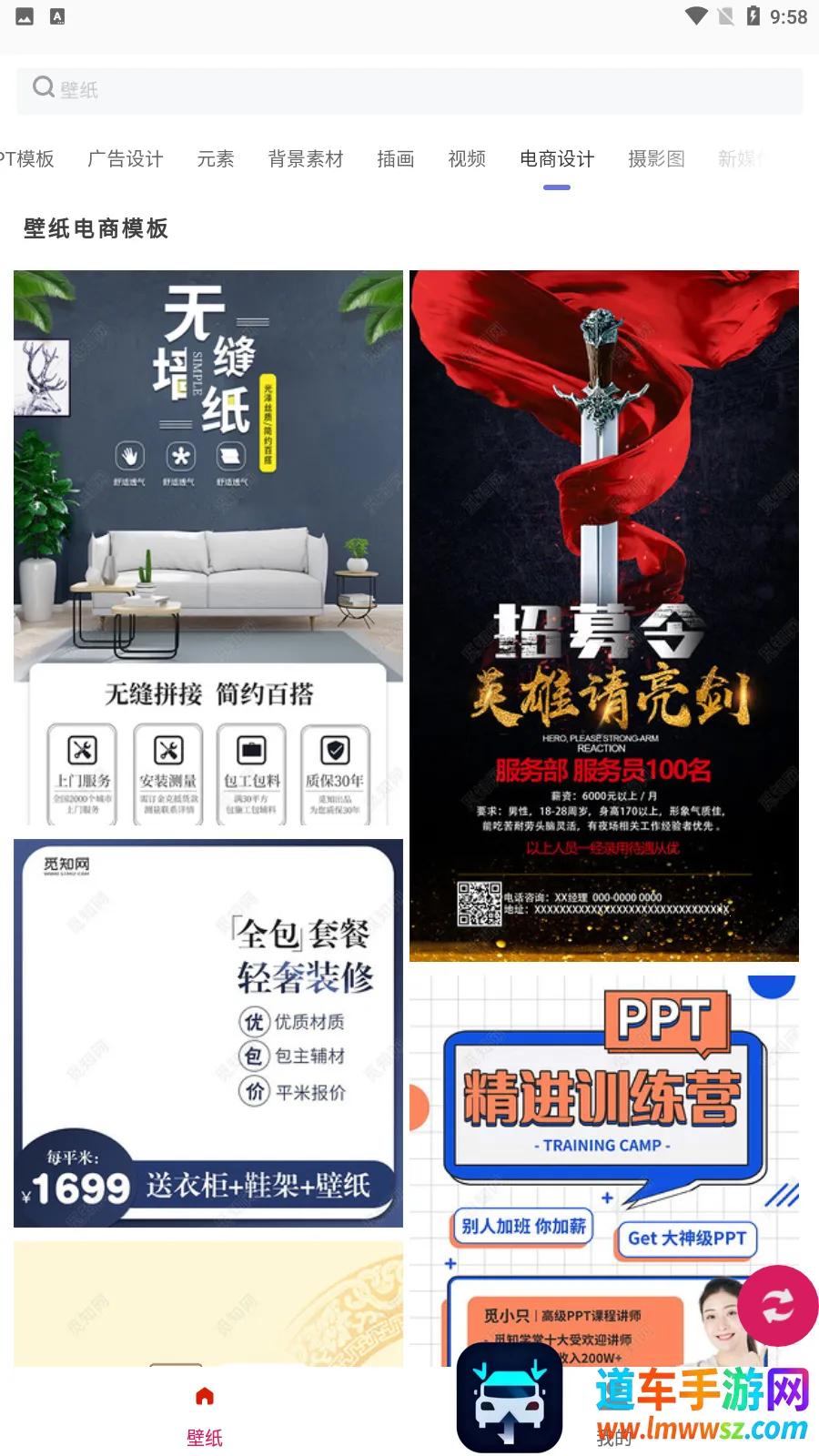Open the 无缝墙纸 wallpaper template
This screenshot has height=1456, width=819.
tap(208, 548)
